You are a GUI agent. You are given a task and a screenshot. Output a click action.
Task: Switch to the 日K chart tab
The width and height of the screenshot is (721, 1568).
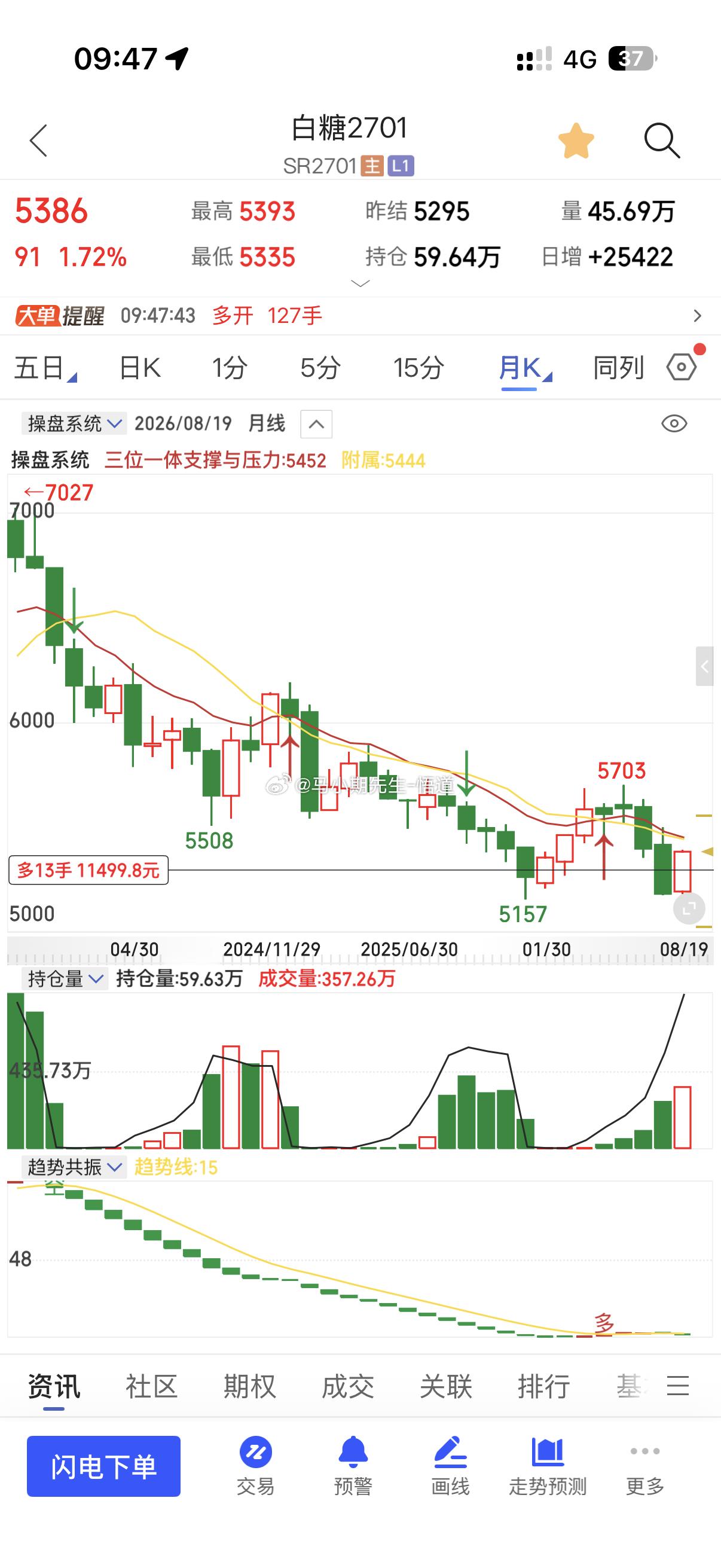pos(140,368)
